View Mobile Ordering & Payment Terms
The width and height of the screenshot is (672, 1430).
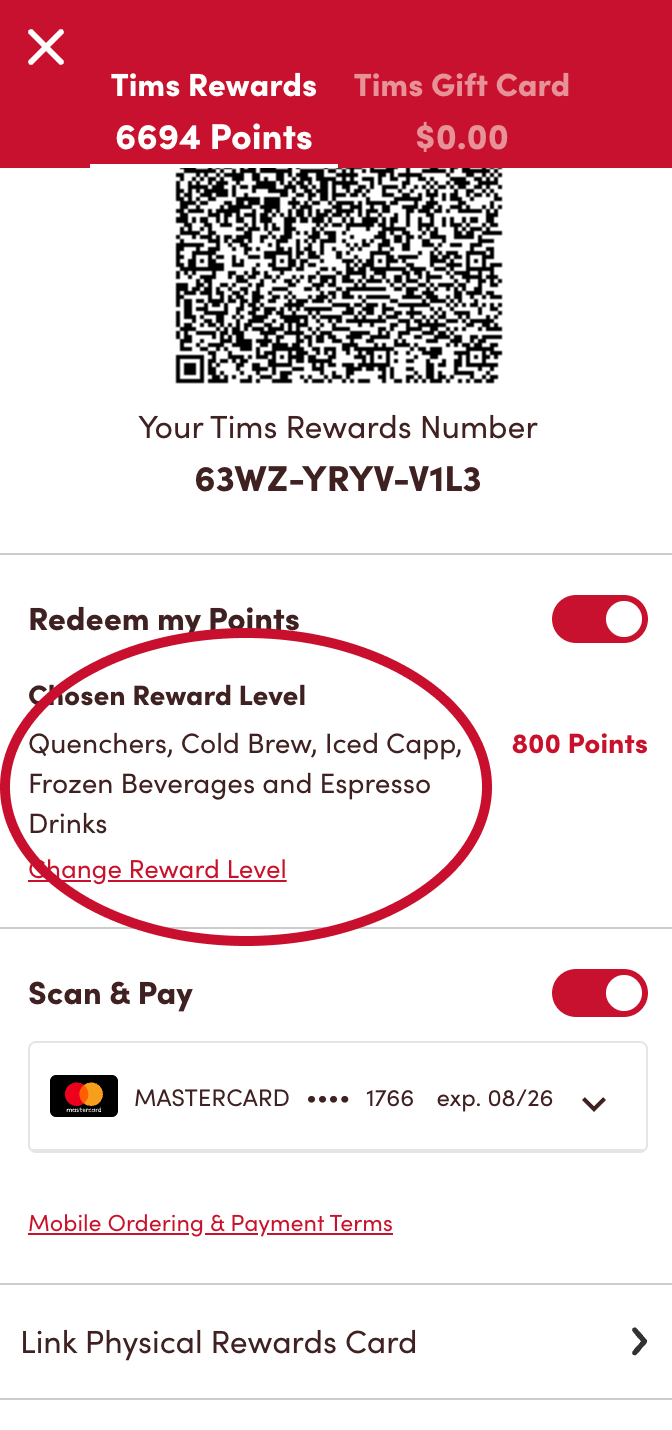210,1224
